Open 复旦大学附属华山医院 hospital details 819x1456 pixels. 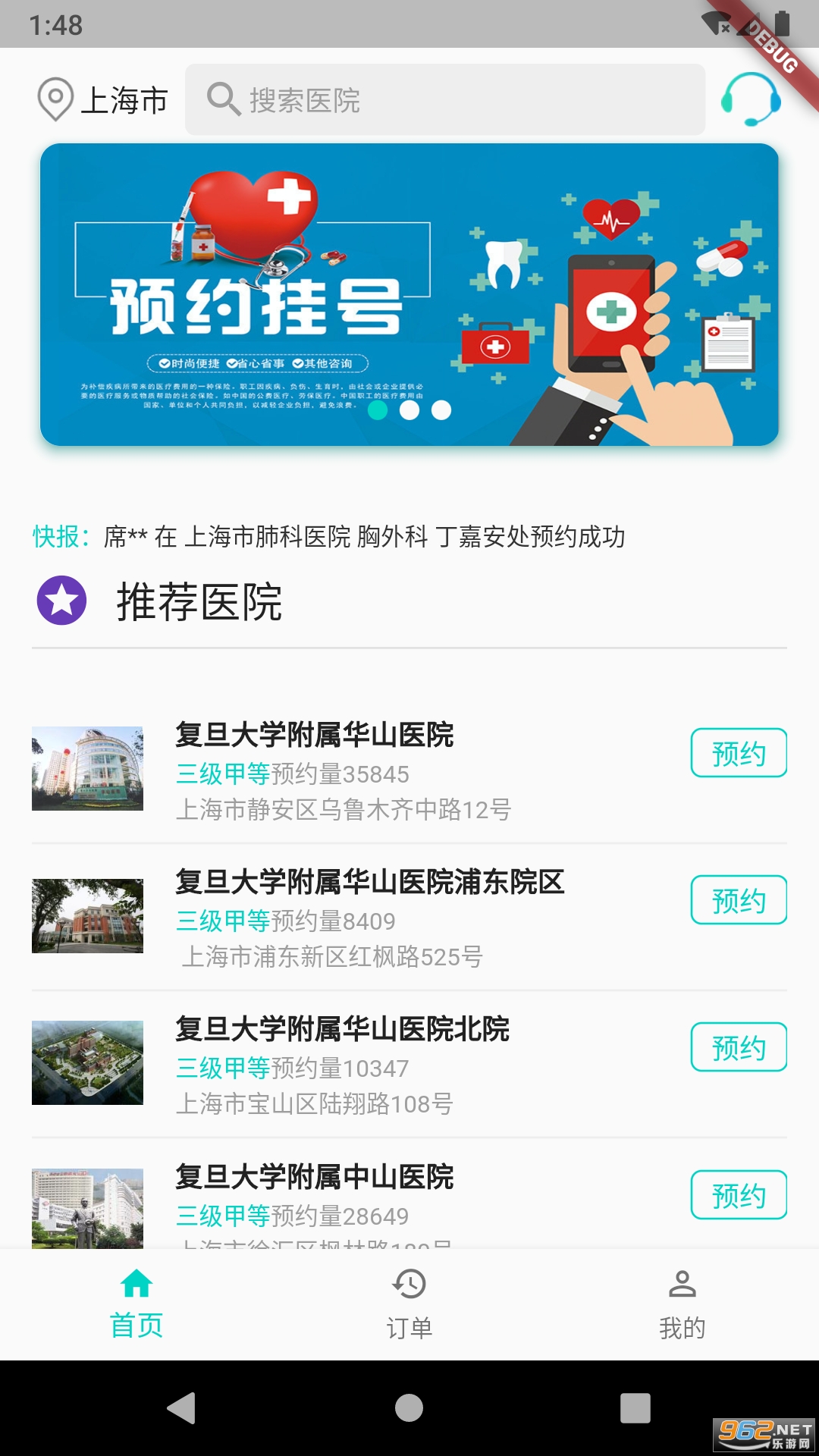(x=315, y=735)
